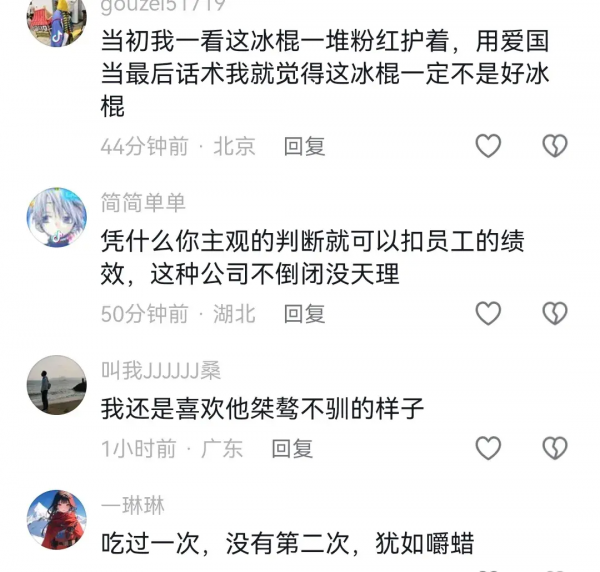Dislike 简简单单's comment
The width and height of the screenshot is (600, 572).
pyautogui.click(x=555, y=313)
